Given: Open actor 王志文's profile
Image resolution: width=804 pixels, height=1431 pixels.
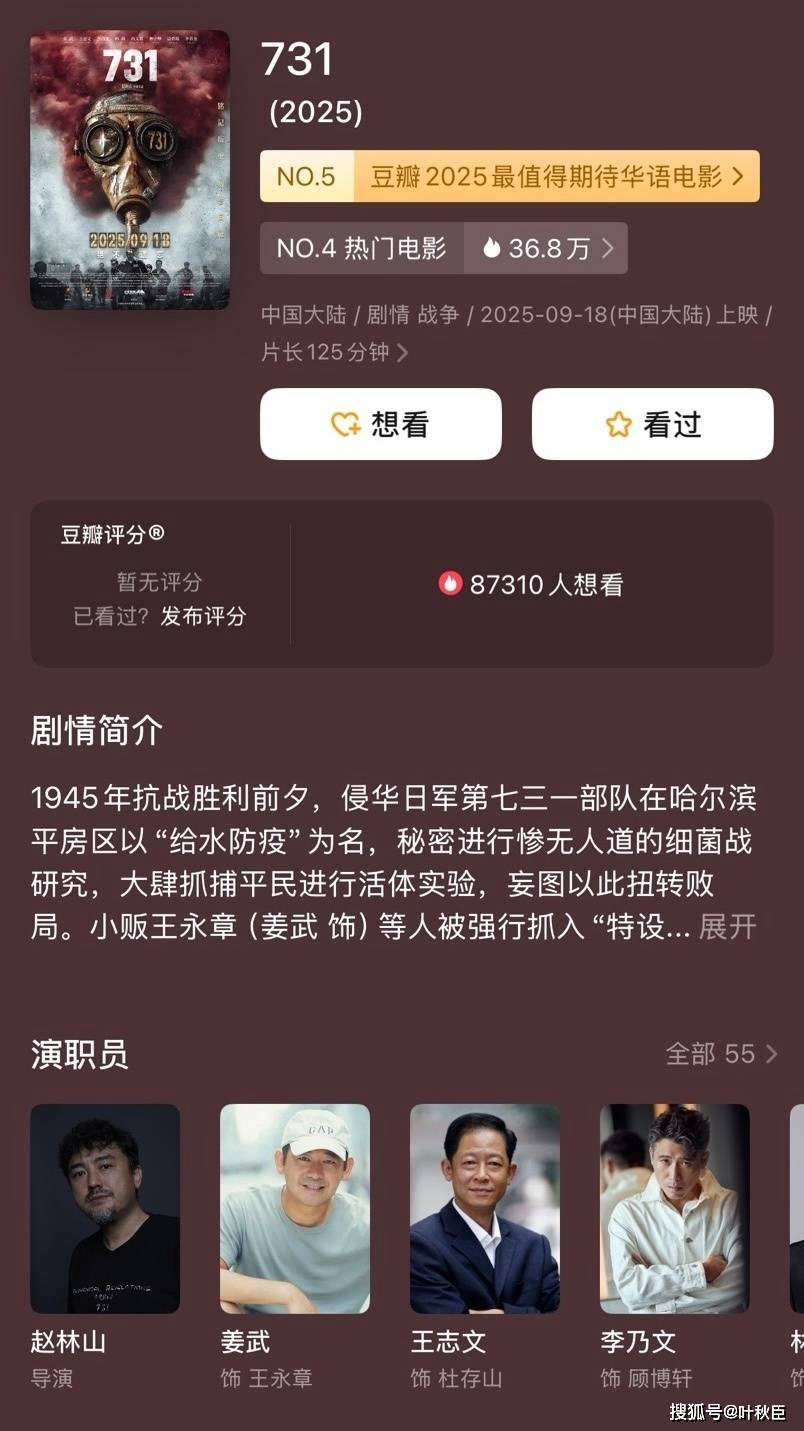Looking at the screenshot, I should pos(485,1208).
